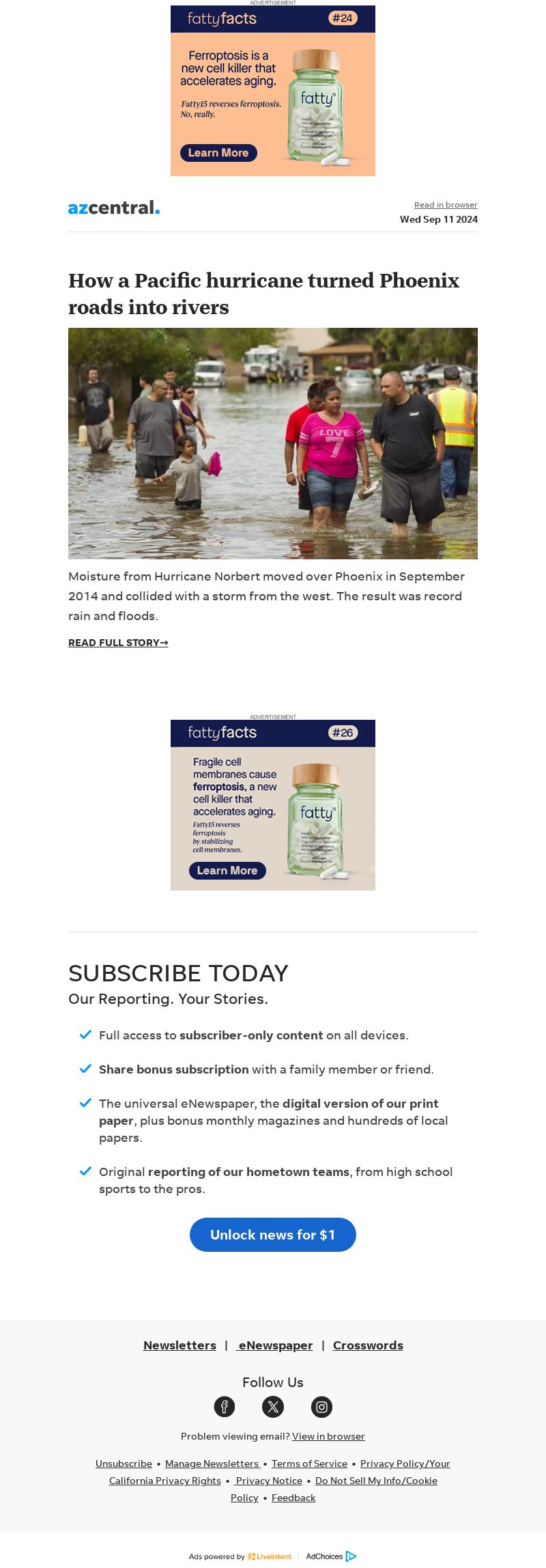Visit the Facebook page

[225, 1407]
